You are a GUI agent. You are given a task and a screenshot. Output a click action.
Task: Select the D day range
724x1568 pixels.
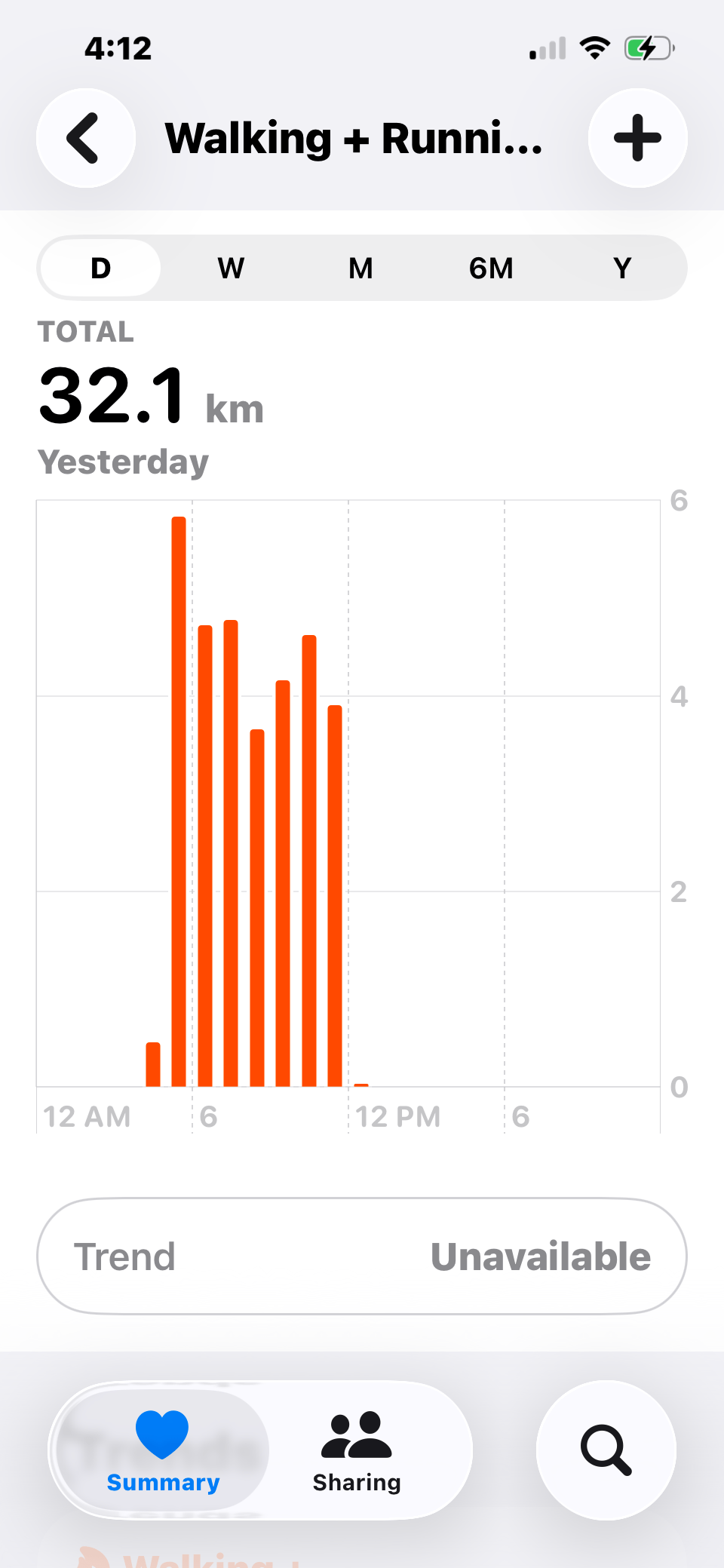click(100, 268)
